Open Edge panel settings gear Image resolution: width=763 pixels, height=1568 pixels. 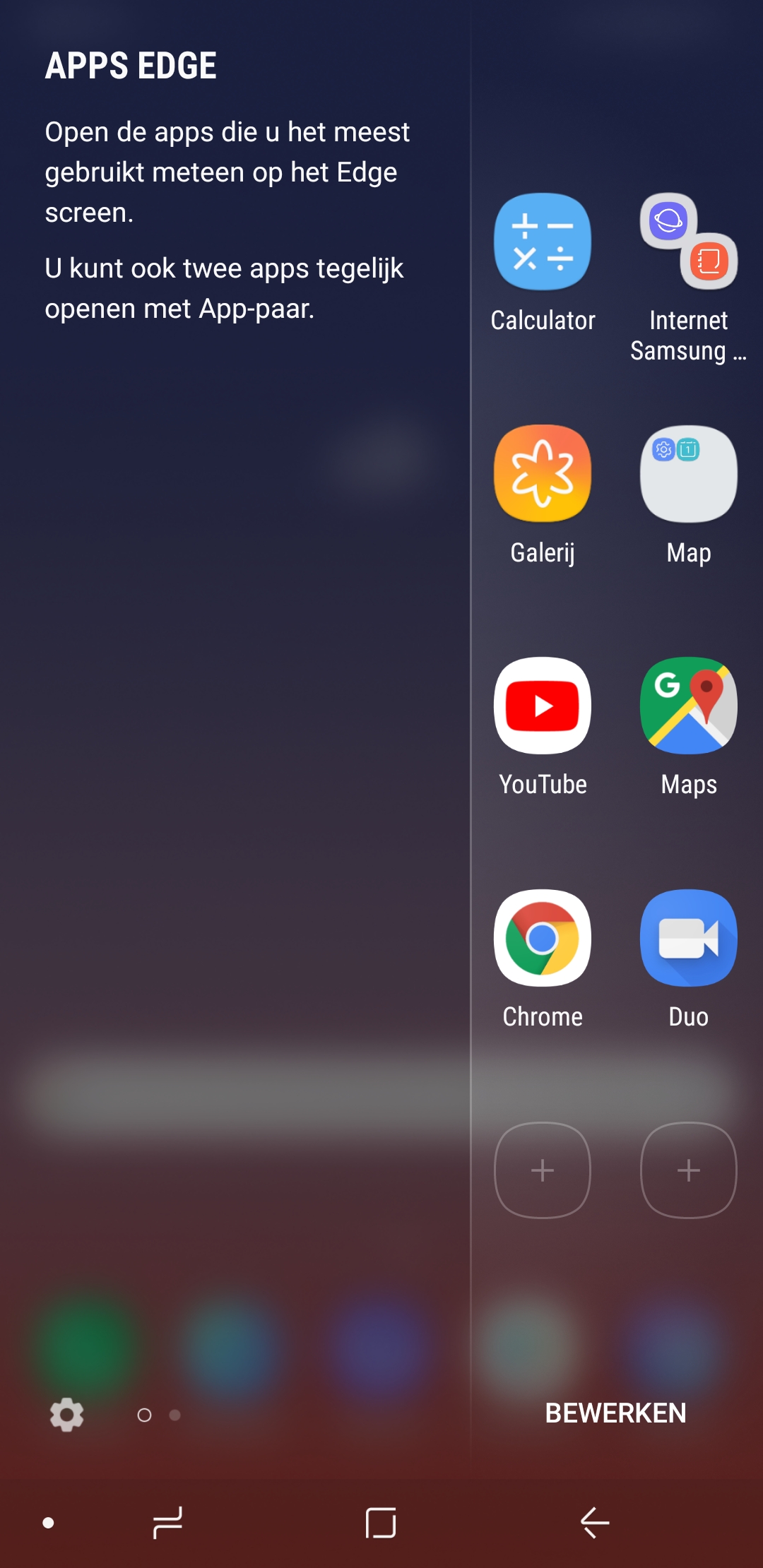pos(67,1415)
